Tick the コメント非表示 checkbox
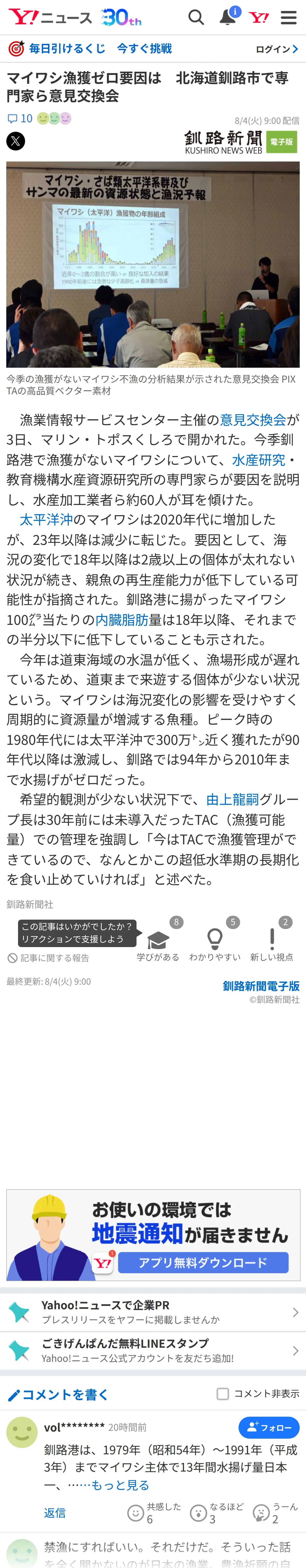Viewport: 306px width, 1568px height. [x=223, y=1394]
